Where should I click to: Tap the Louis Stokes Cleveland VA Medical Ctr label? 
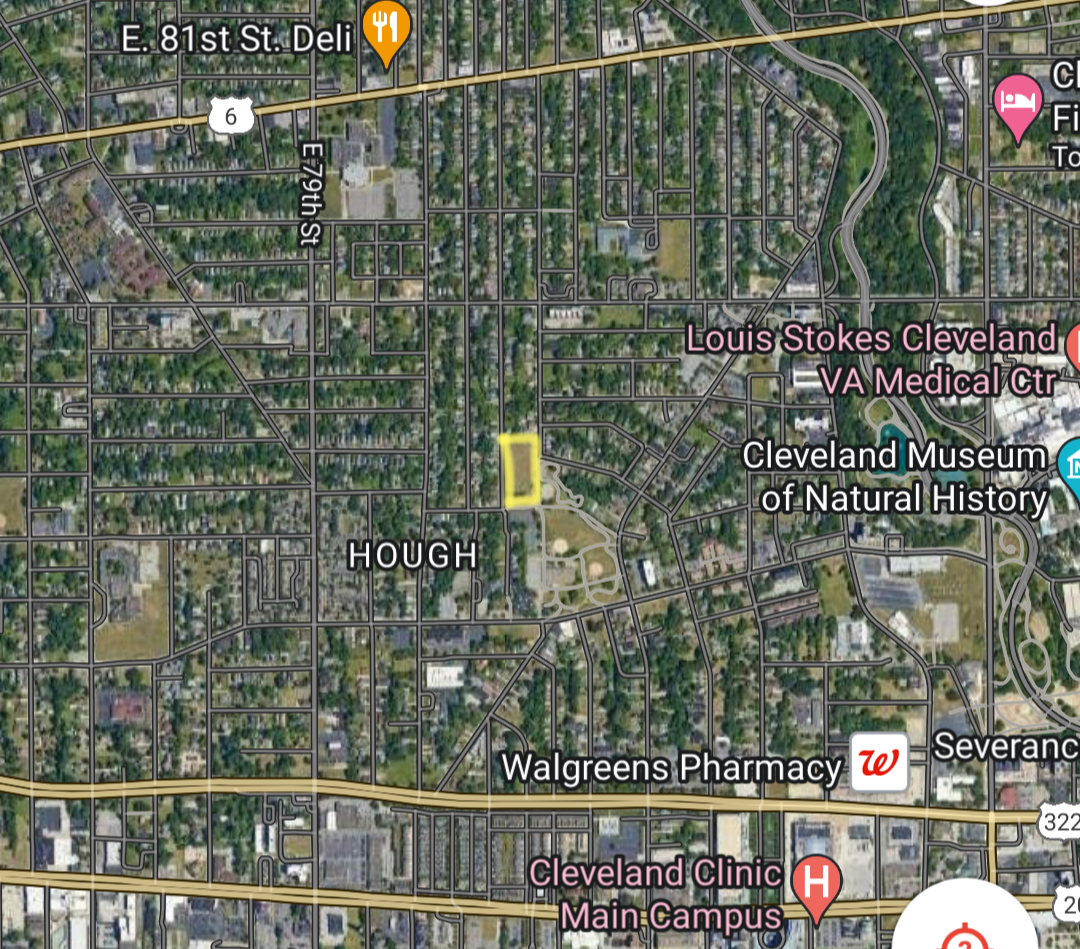[869, 359]
